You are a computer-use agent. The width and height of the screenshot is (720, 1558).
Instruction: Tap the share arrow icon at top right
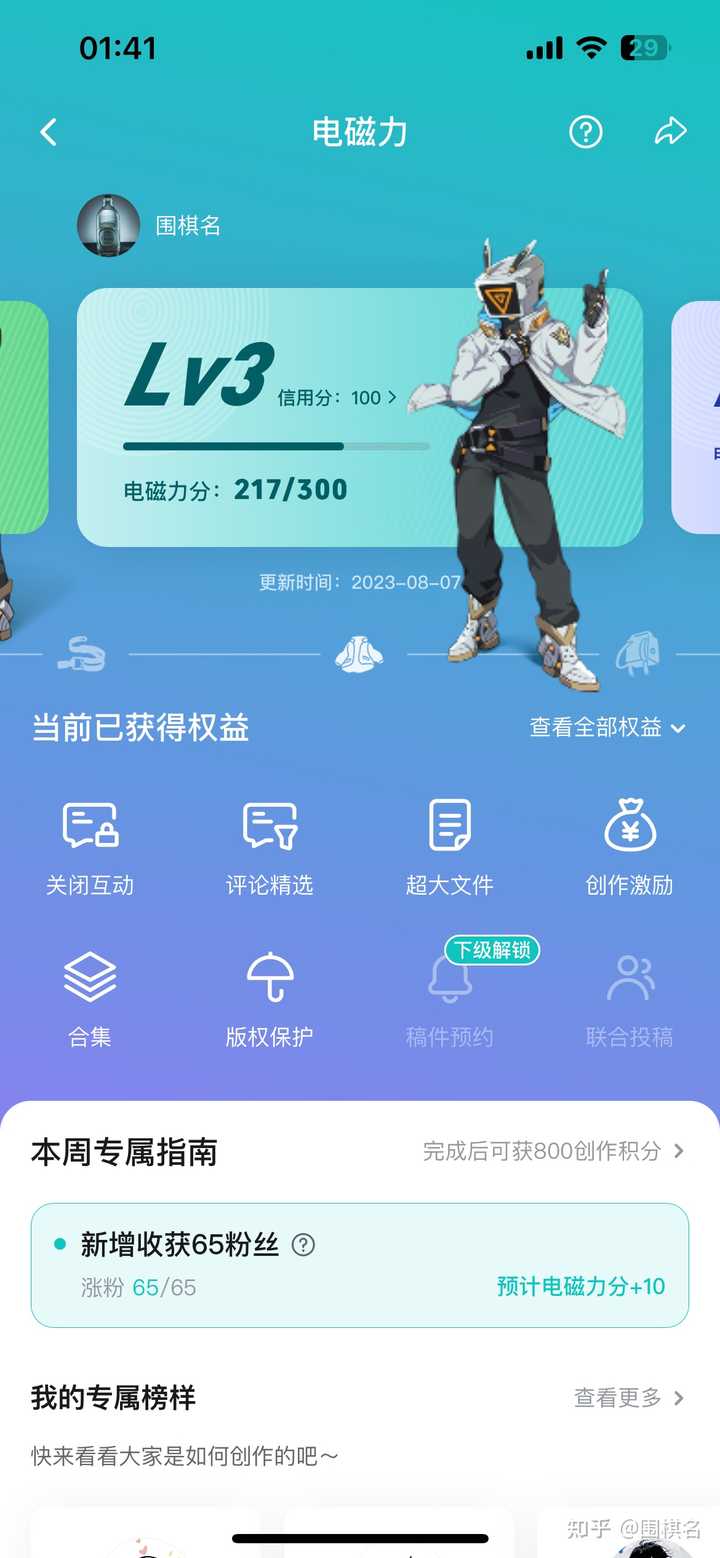671,131
